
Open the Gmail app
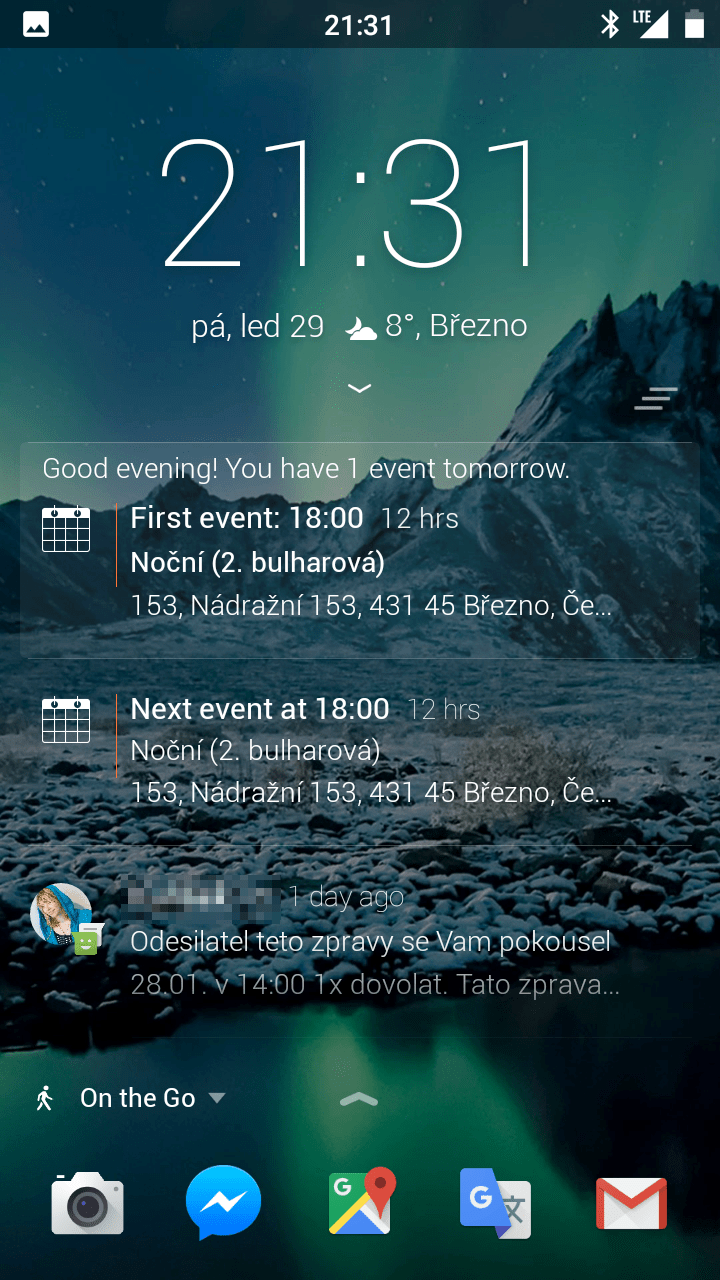click(x=631, y=1204)
